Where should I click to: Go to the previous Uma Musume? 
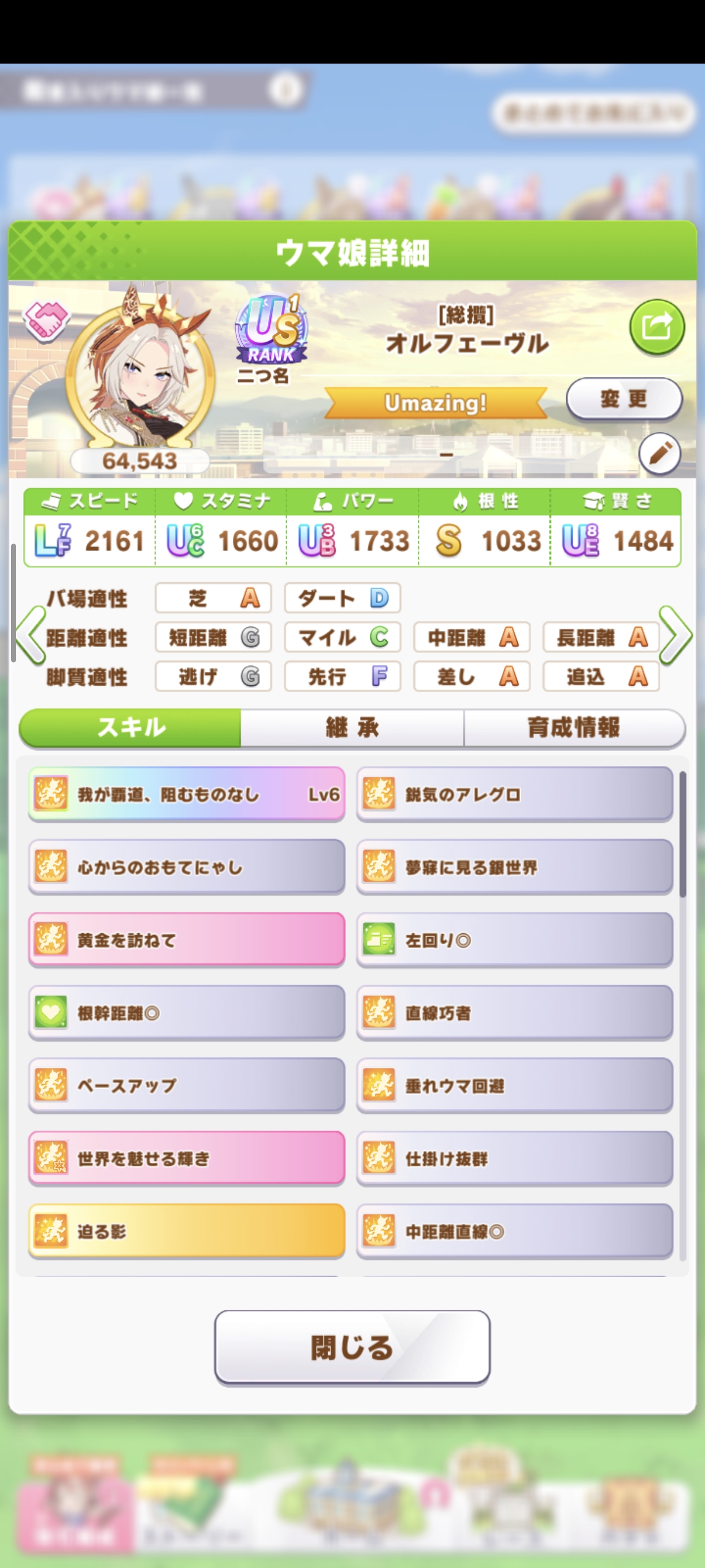click(x=31, y=635)
